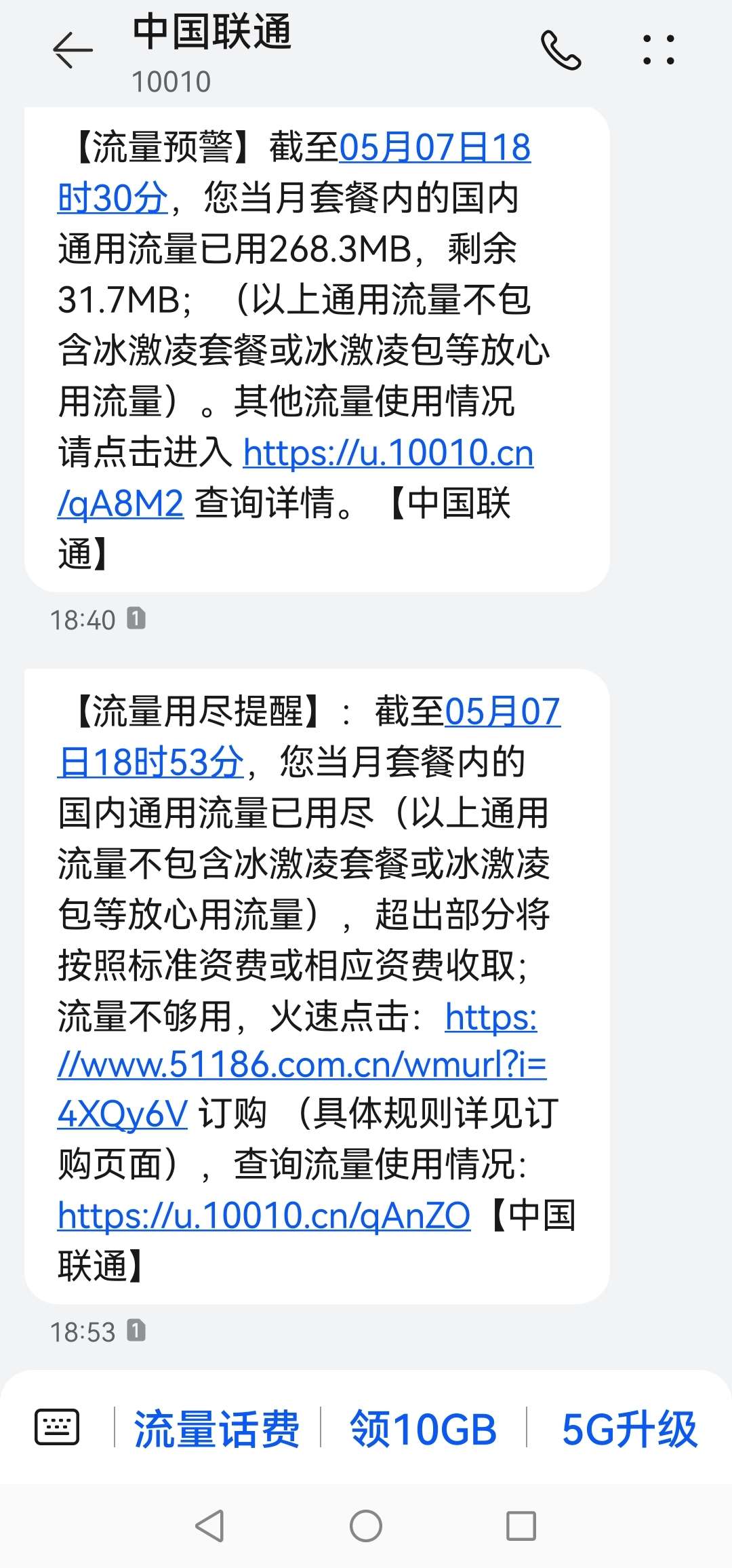
Task: Go to the home screen
Action: click(x=366, y=1527)
